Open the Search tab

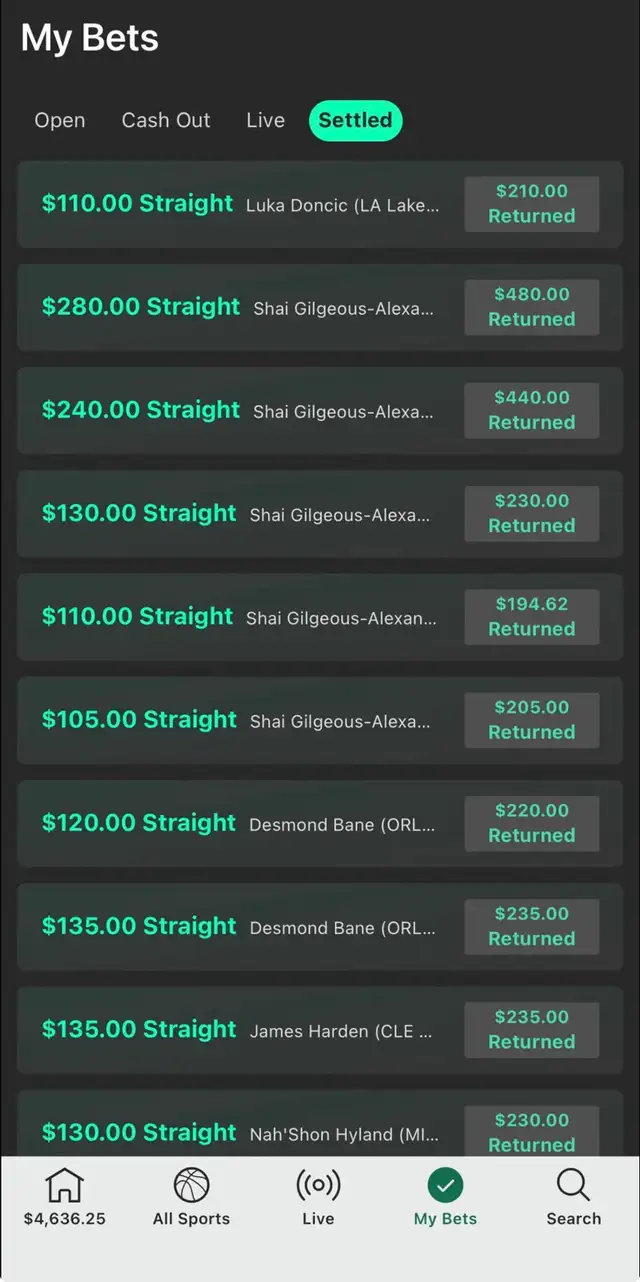coord(573,1197)
